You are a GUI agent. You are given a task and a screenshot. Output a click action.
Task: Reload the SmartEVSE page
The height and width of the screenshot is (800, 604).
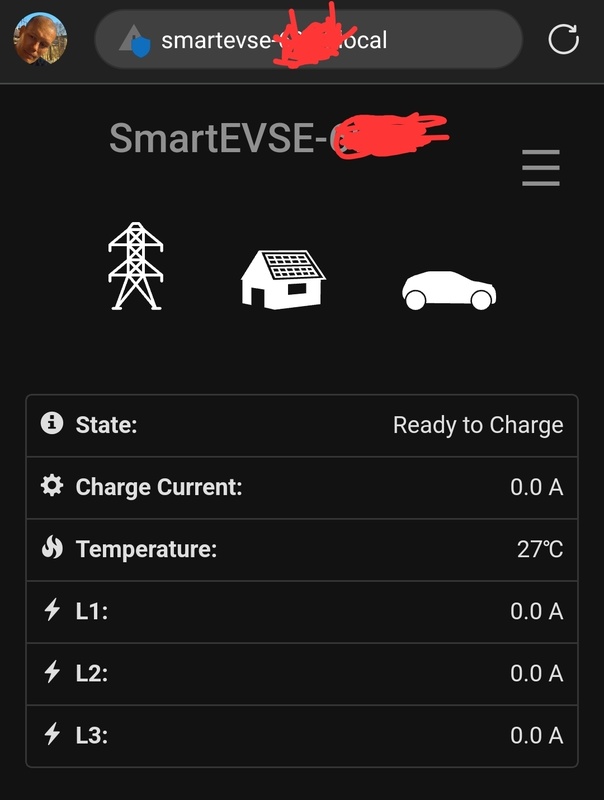(563, 40)
